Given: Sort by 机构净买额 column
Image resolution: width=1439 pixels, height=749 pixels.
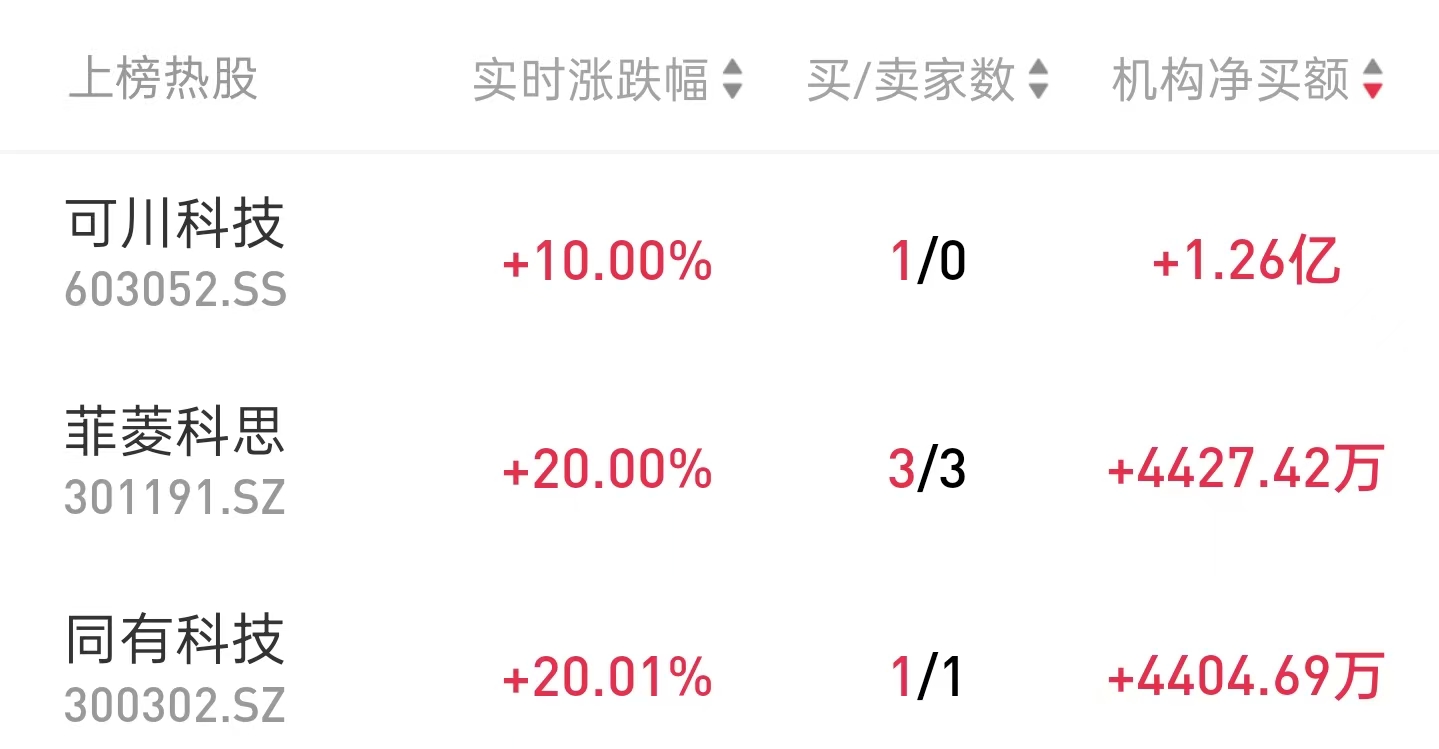Looking at the screenshot, I should pyautogui.click(x=1247, y=80).
